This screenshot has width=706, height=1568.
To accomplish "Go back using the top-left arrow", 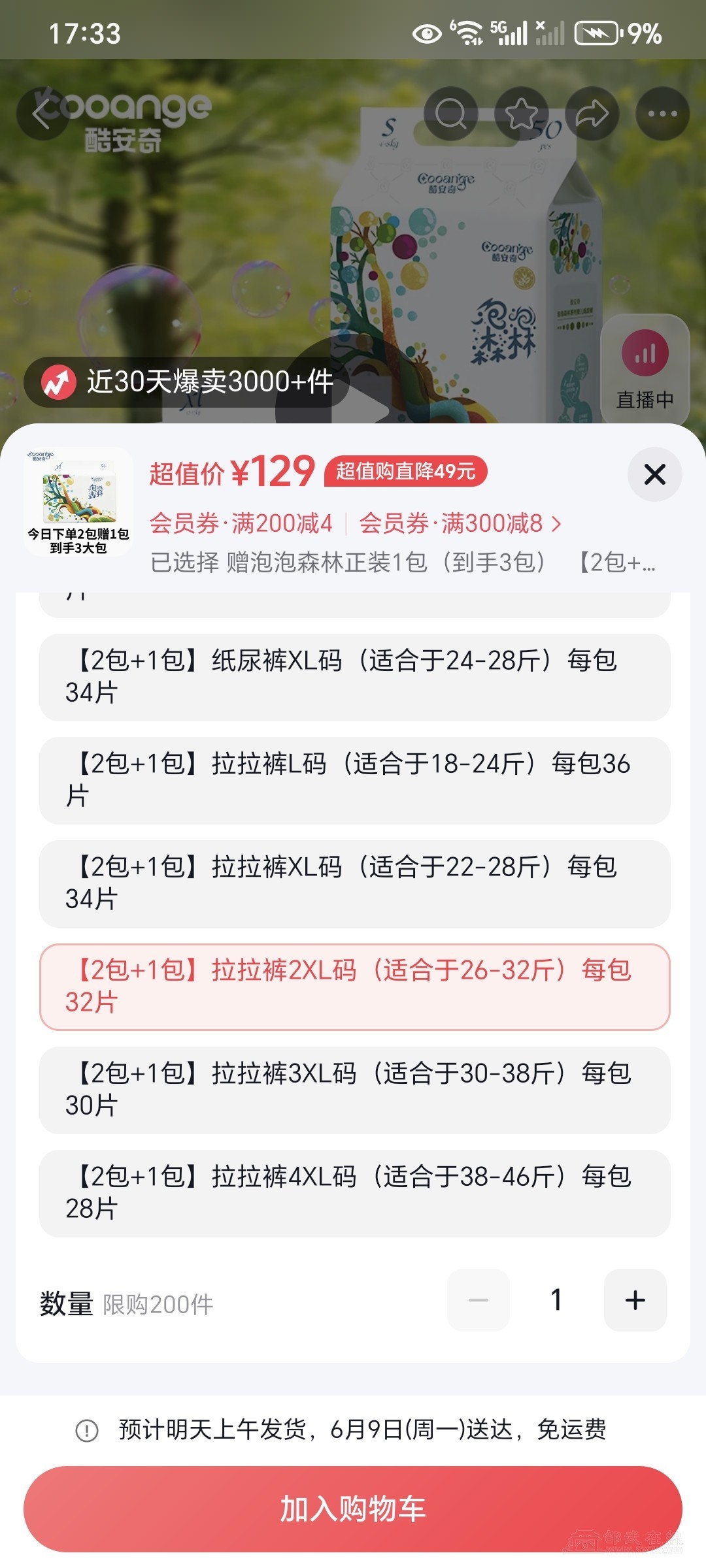I will tap(42, 114).
